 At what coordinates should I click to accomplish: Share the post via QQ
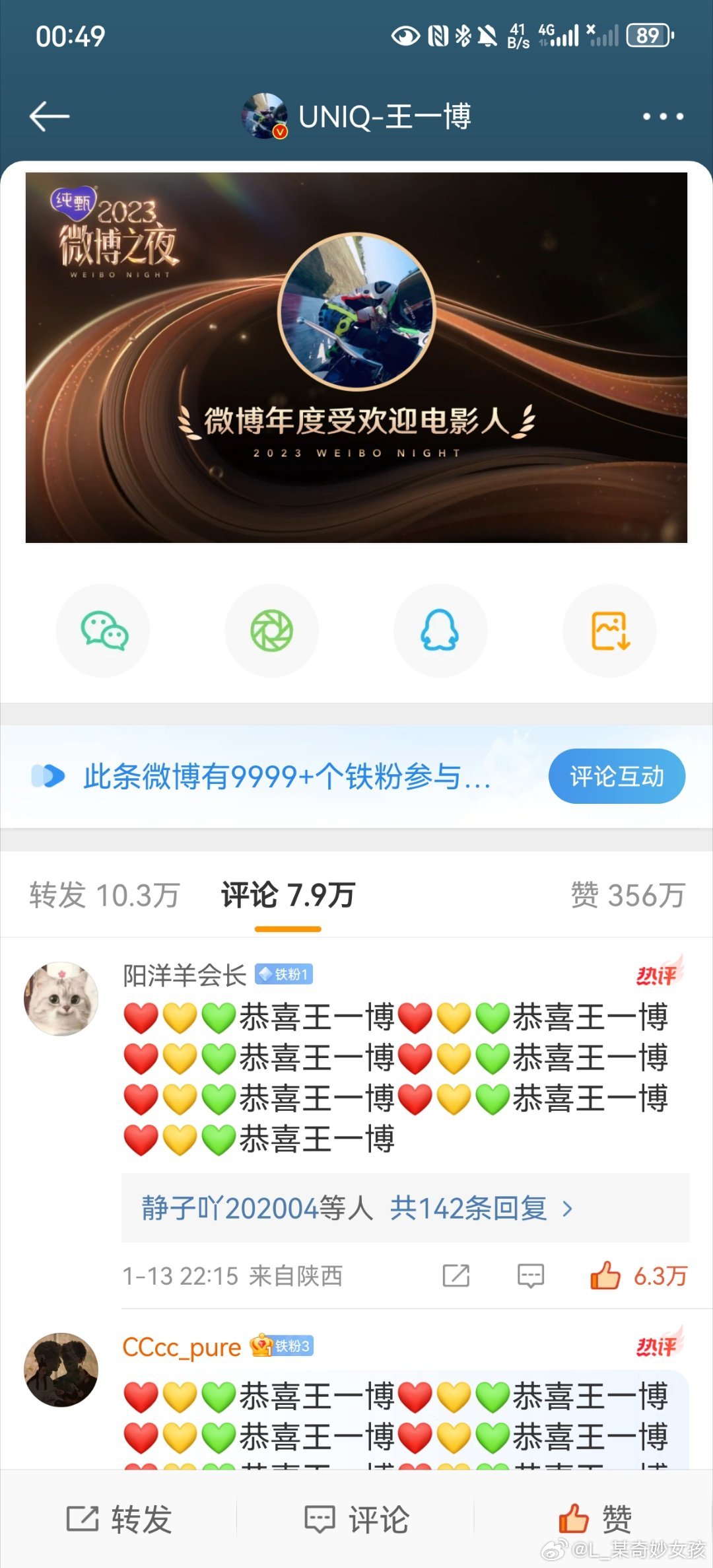click(x=440, y=630)
